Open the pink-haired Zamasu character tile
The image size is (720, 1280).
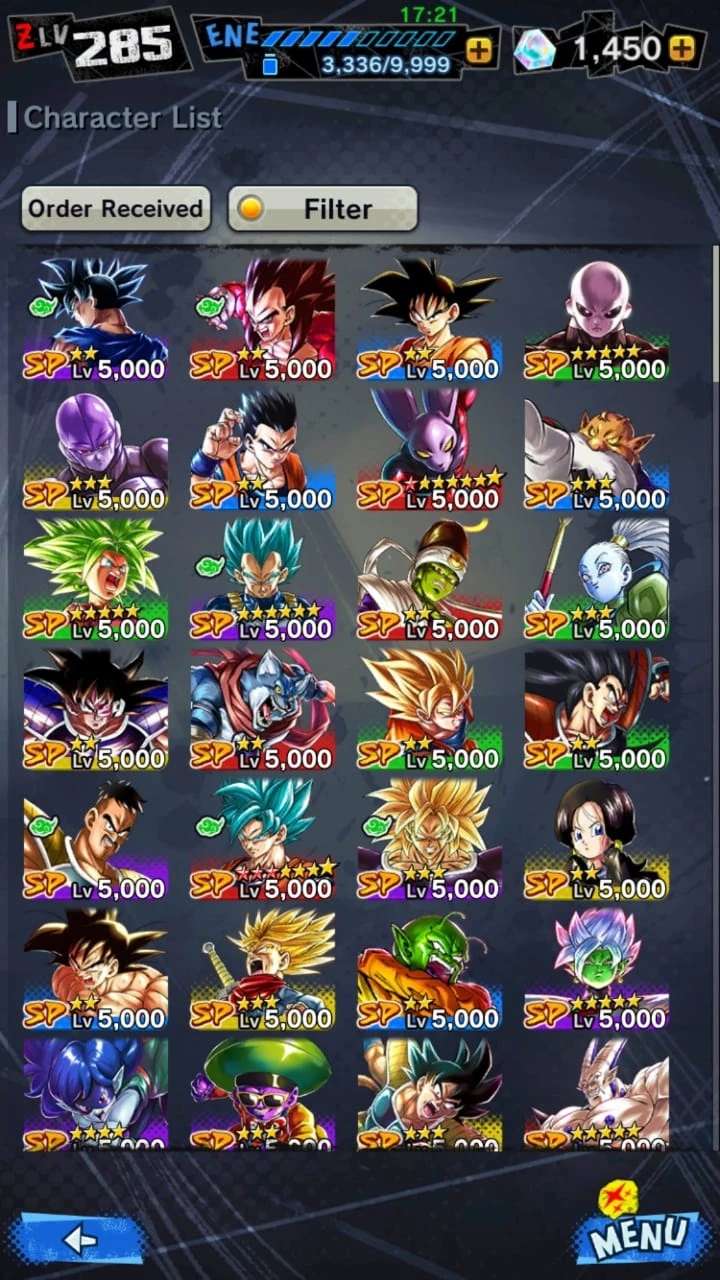click(596, 969)
